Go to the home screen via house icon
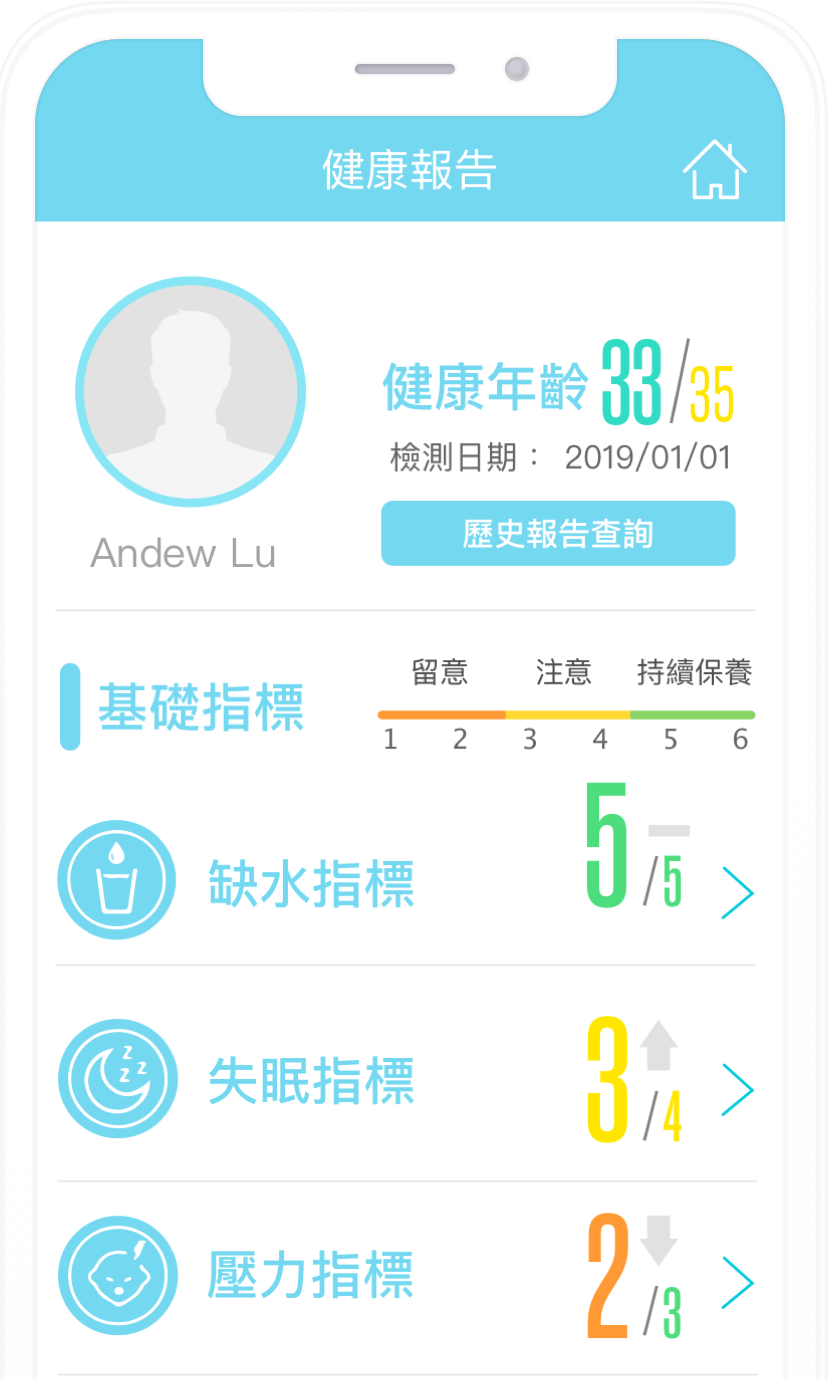The image size is (828, 1379). coord(714,171)
